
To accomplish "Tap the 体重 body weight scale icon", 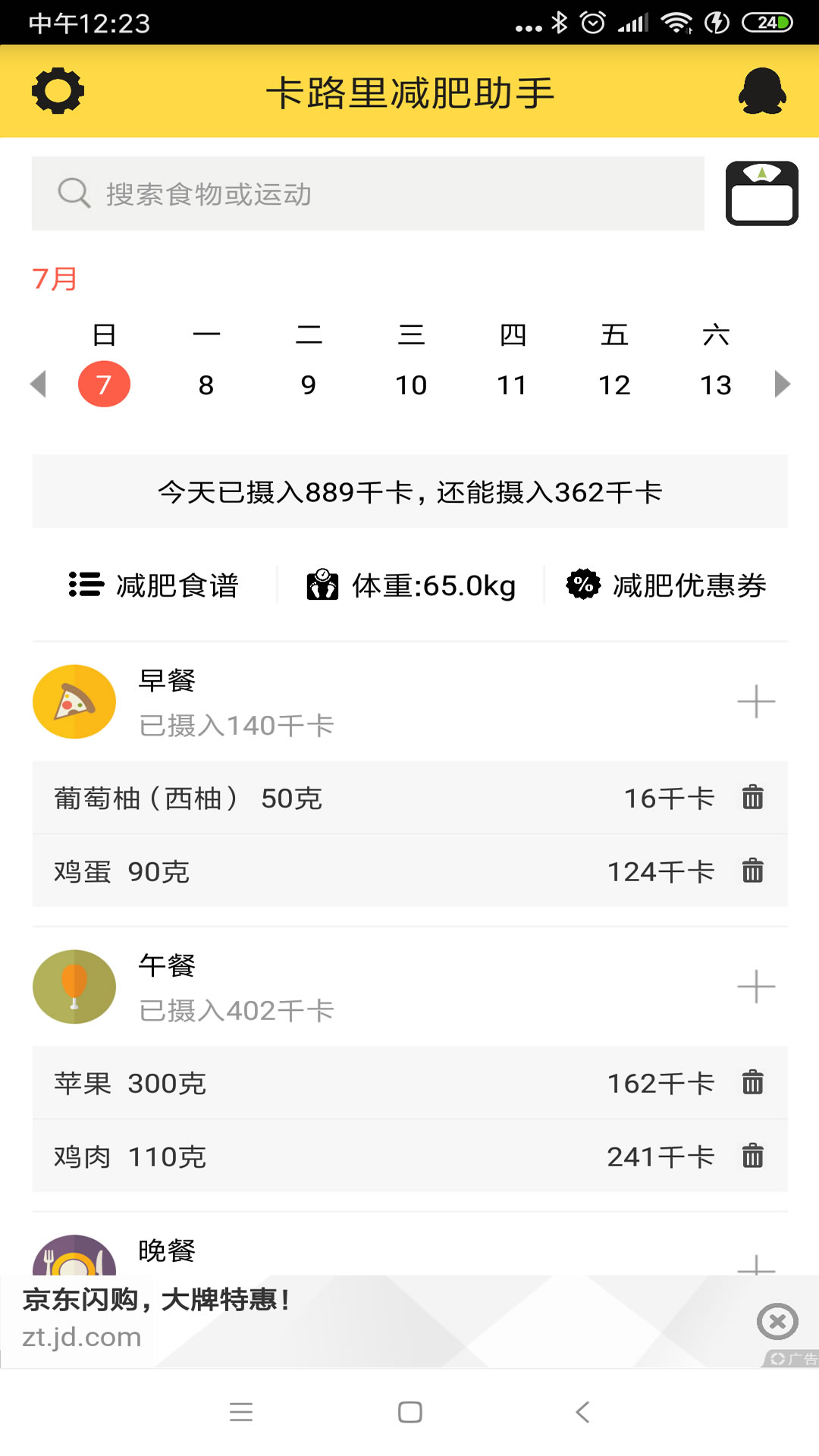I will click(x=323, y=584).
